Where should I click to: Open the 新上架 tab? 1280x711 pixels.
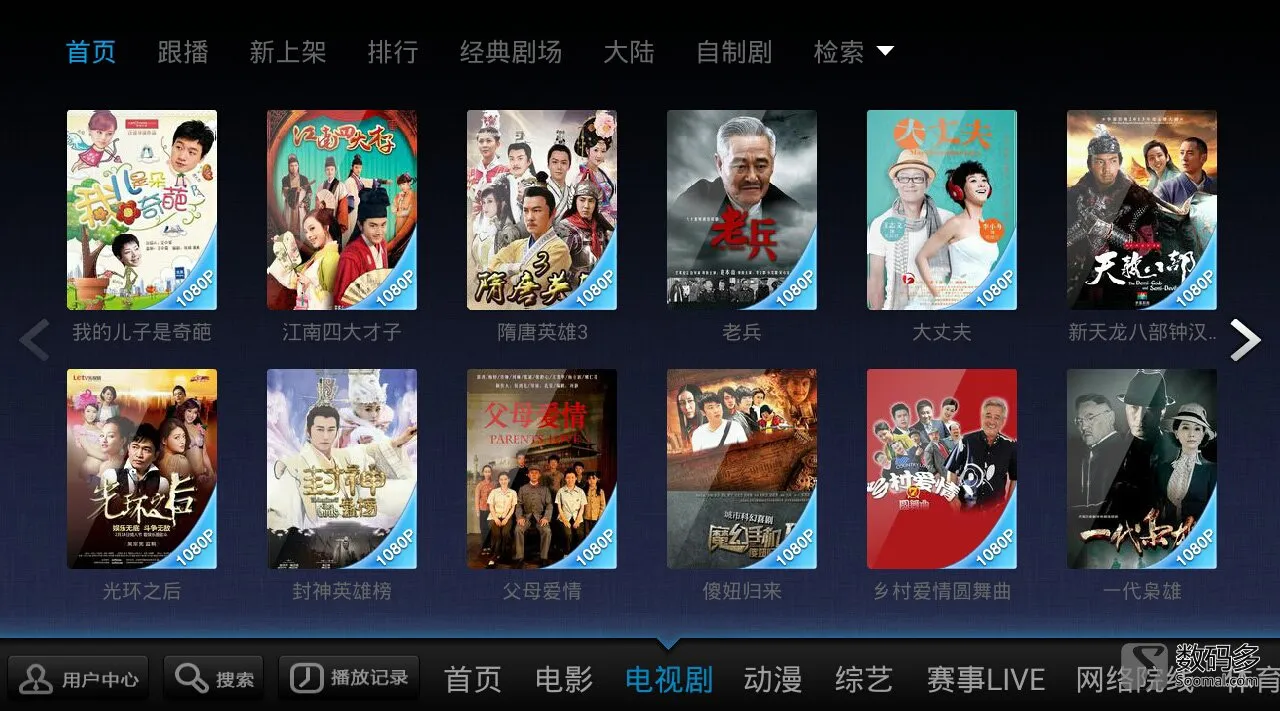288,52
